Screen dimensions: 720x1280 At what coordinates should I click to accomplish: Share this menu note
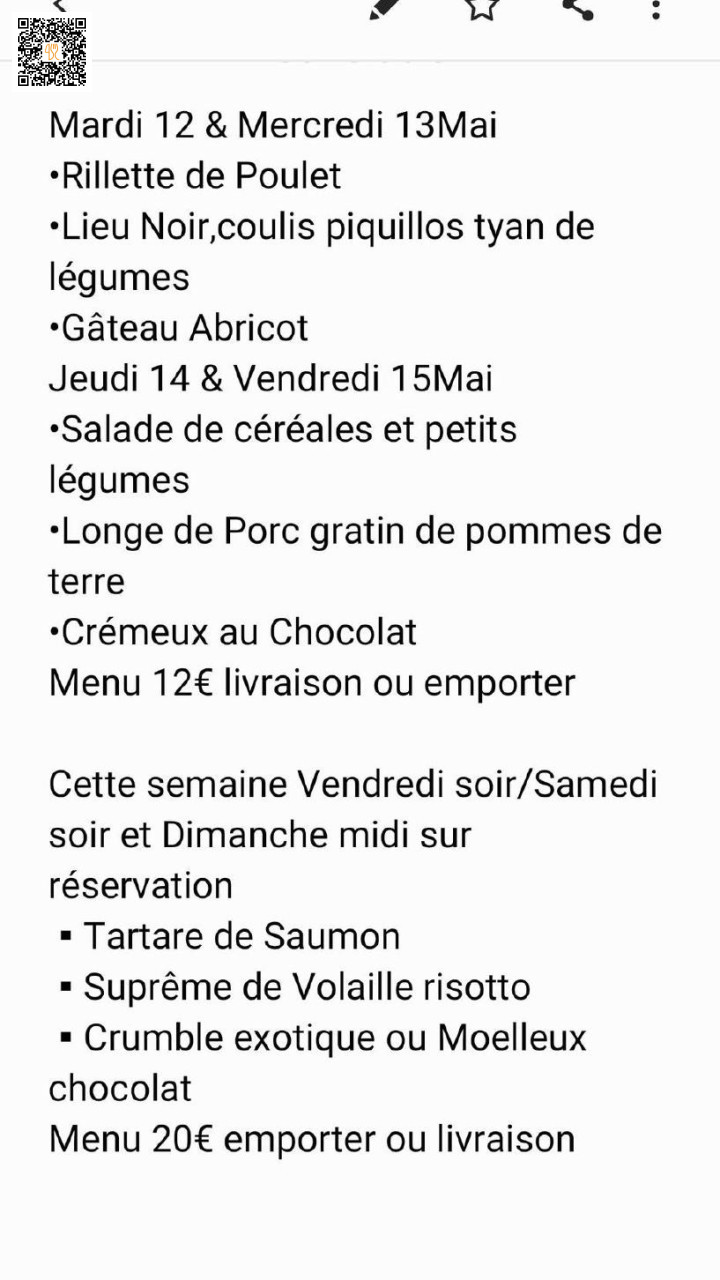[x=577, y=8]
